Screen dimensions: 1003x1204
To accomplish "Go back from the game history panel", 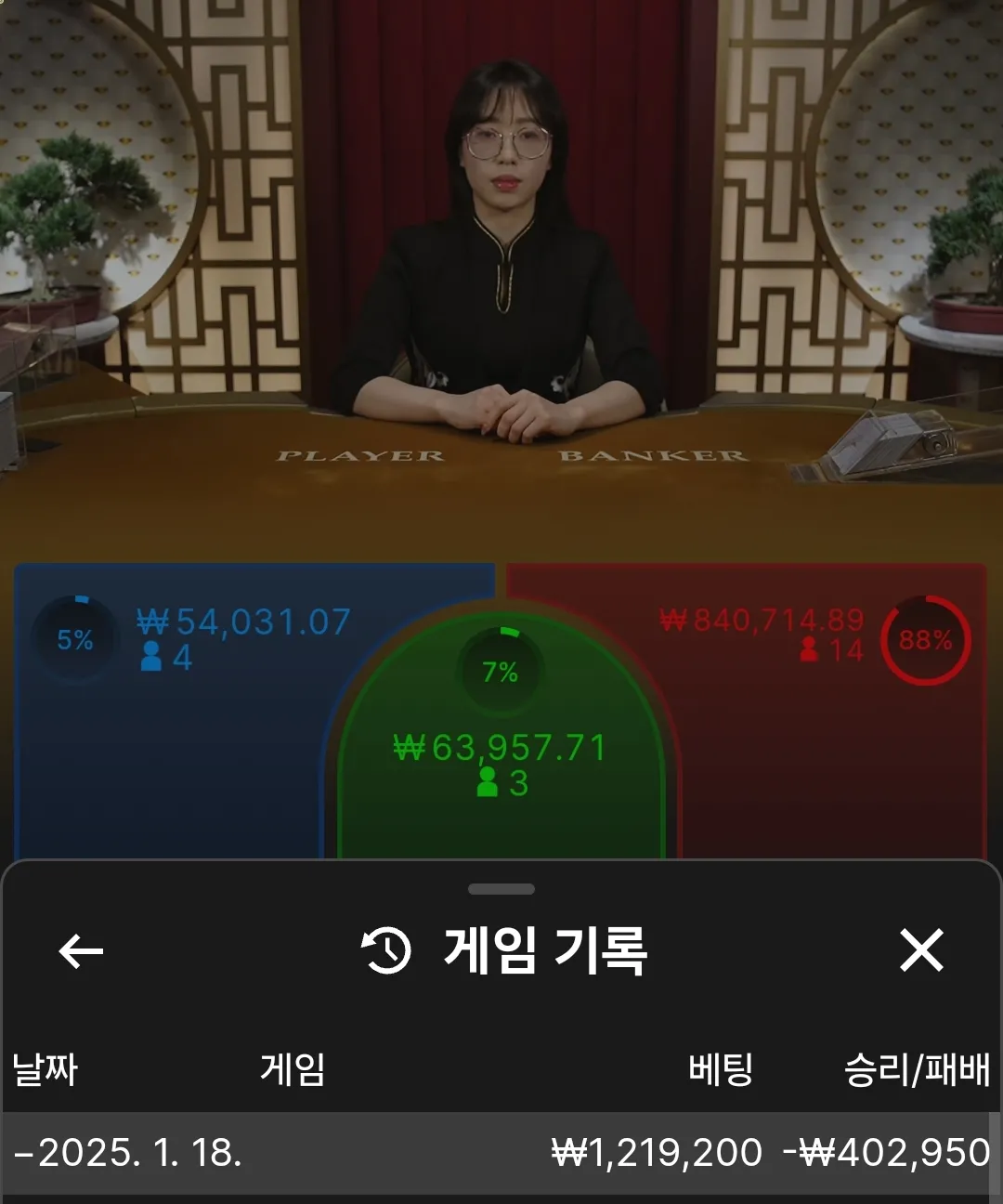I will tap(81, 950).
